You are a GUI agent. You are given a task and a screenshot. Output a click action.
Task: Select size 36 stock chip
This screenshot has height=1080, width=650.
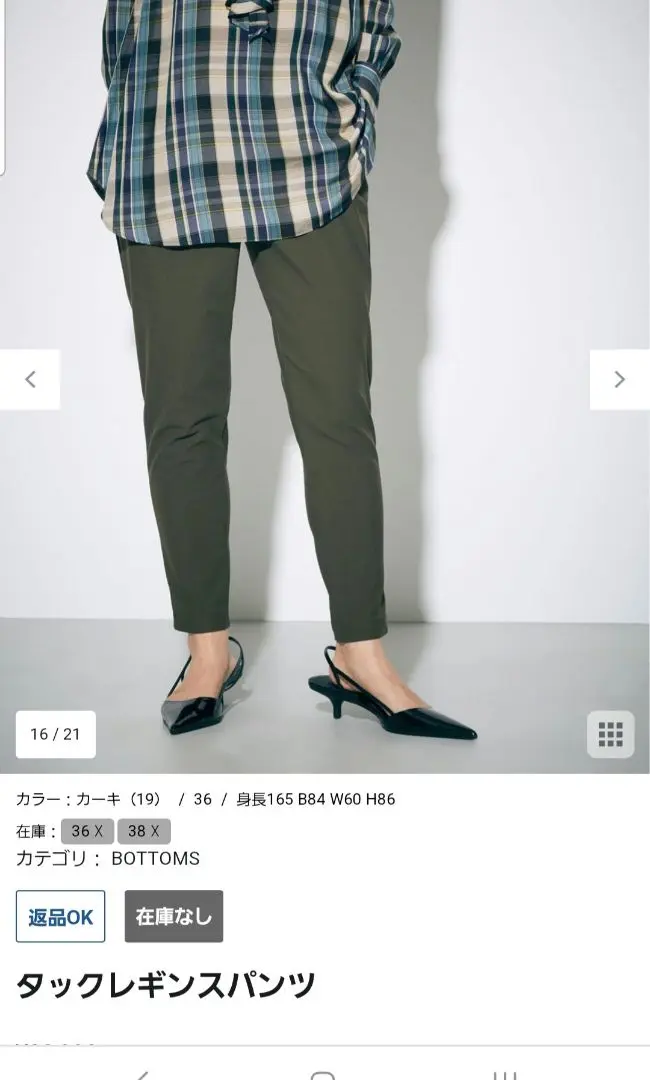[87, 831]
